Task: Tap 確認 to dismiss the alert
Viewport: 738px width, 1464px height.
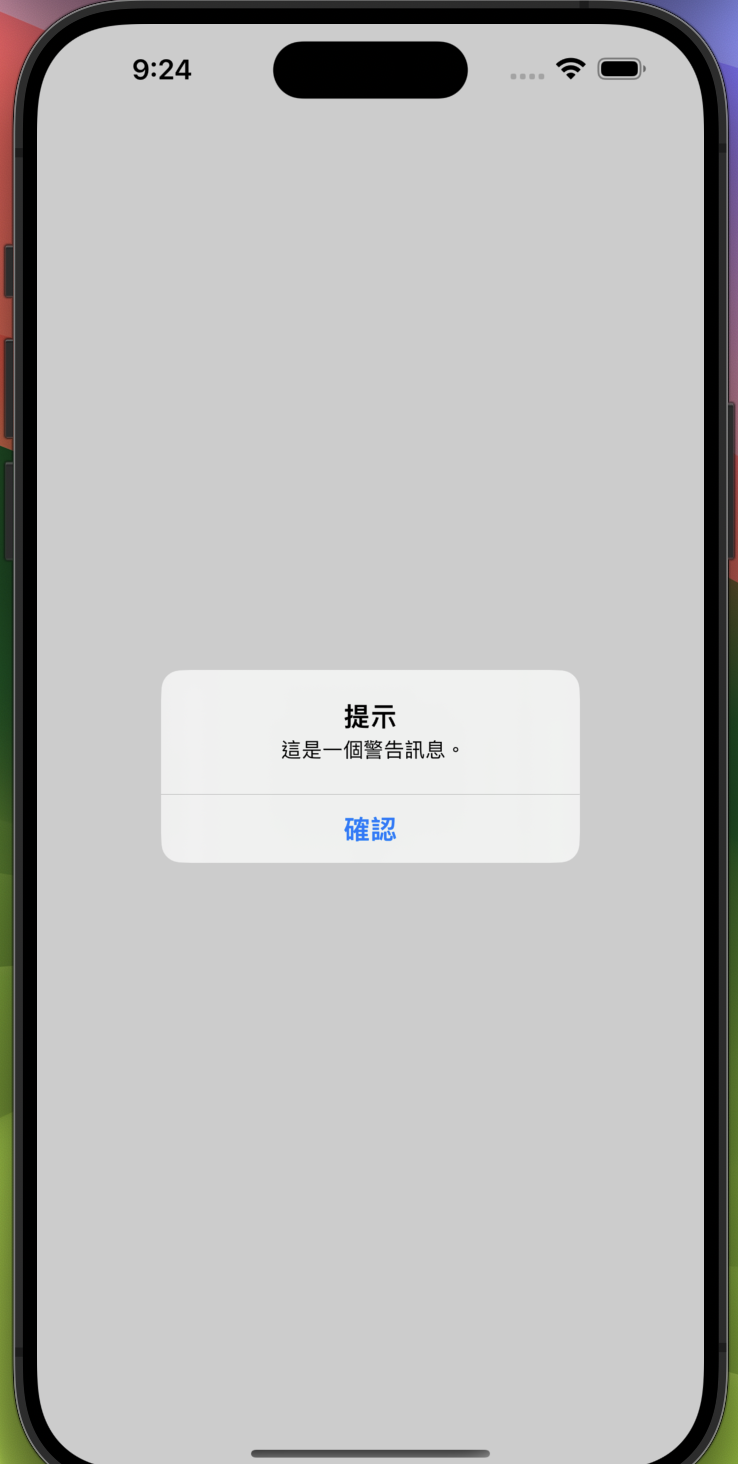Action: click(370, 829)
